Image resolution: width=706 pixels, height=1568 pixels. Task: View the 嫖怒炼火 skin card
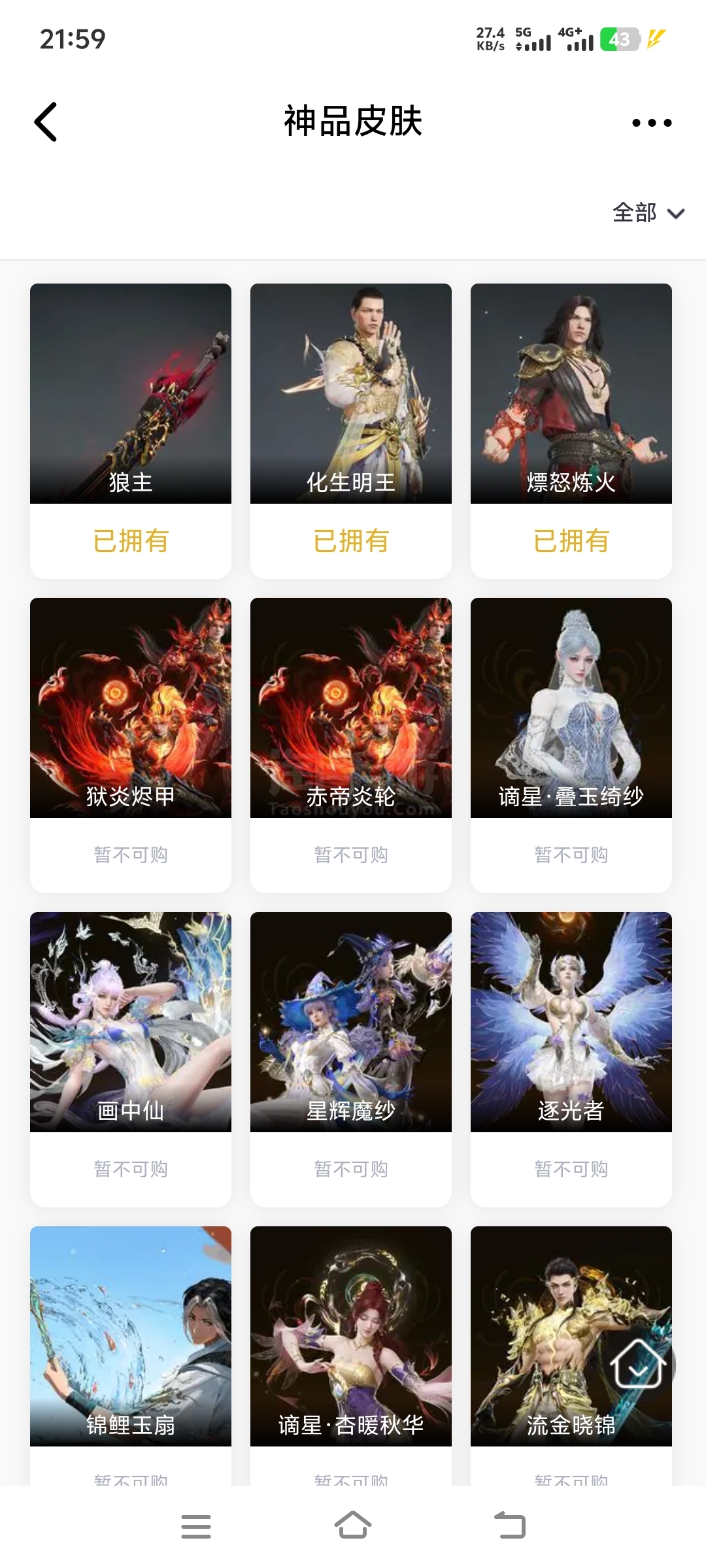(571, 393)
